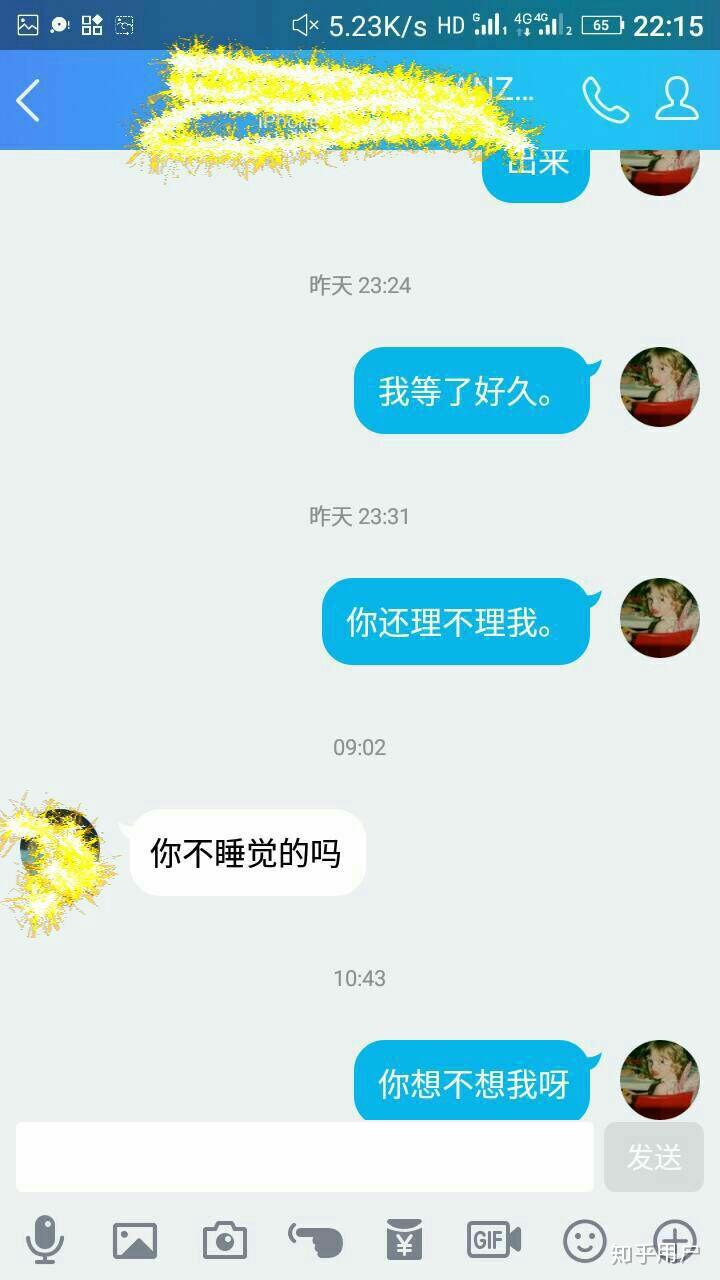Send a poke with the pointing-hand icon
The height and width of the screenshot is (1280, 720).
315,1241
